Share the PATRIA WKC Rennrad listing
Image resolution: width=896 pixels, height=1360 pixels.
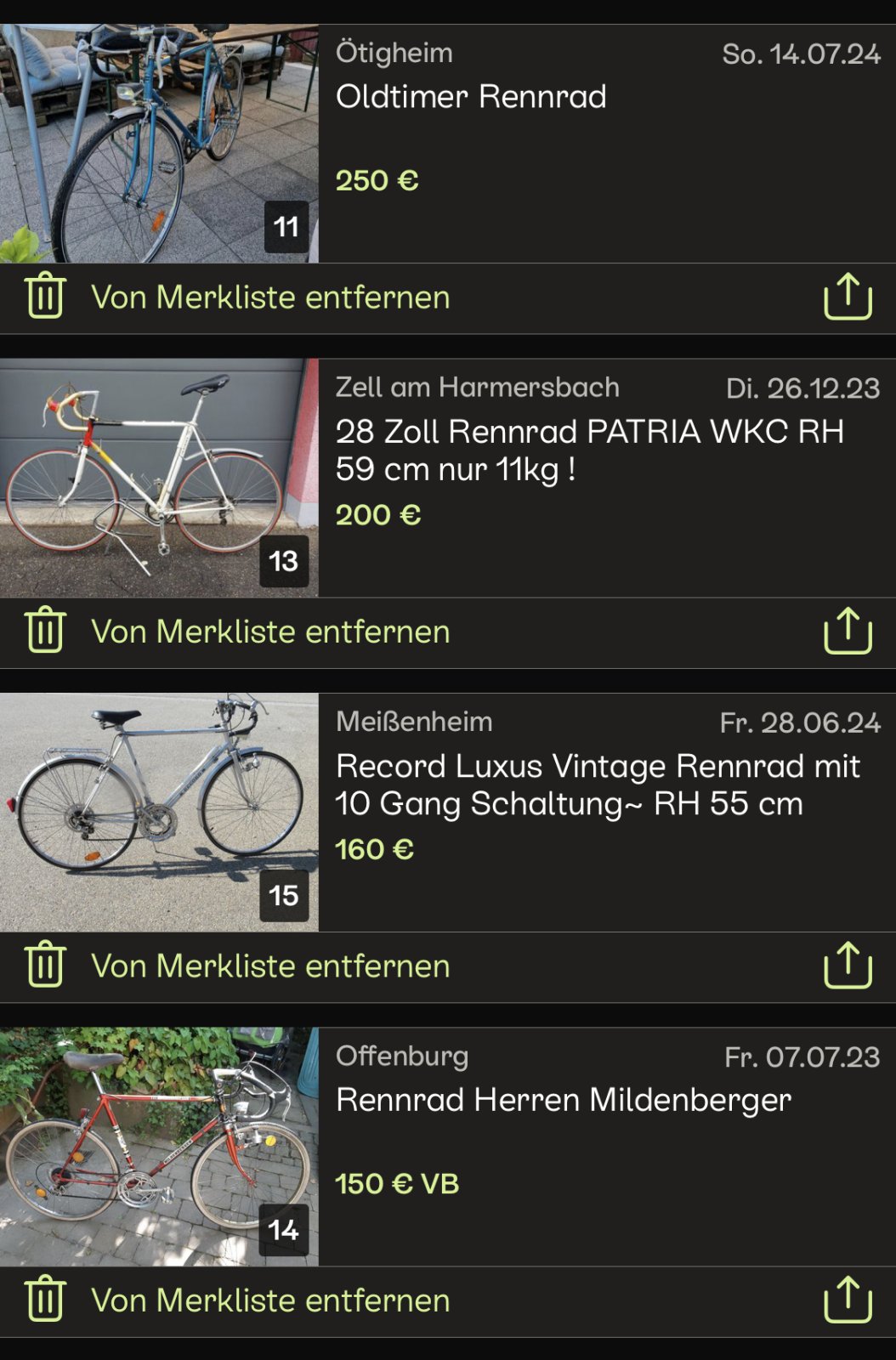click(x=848, y=631)
